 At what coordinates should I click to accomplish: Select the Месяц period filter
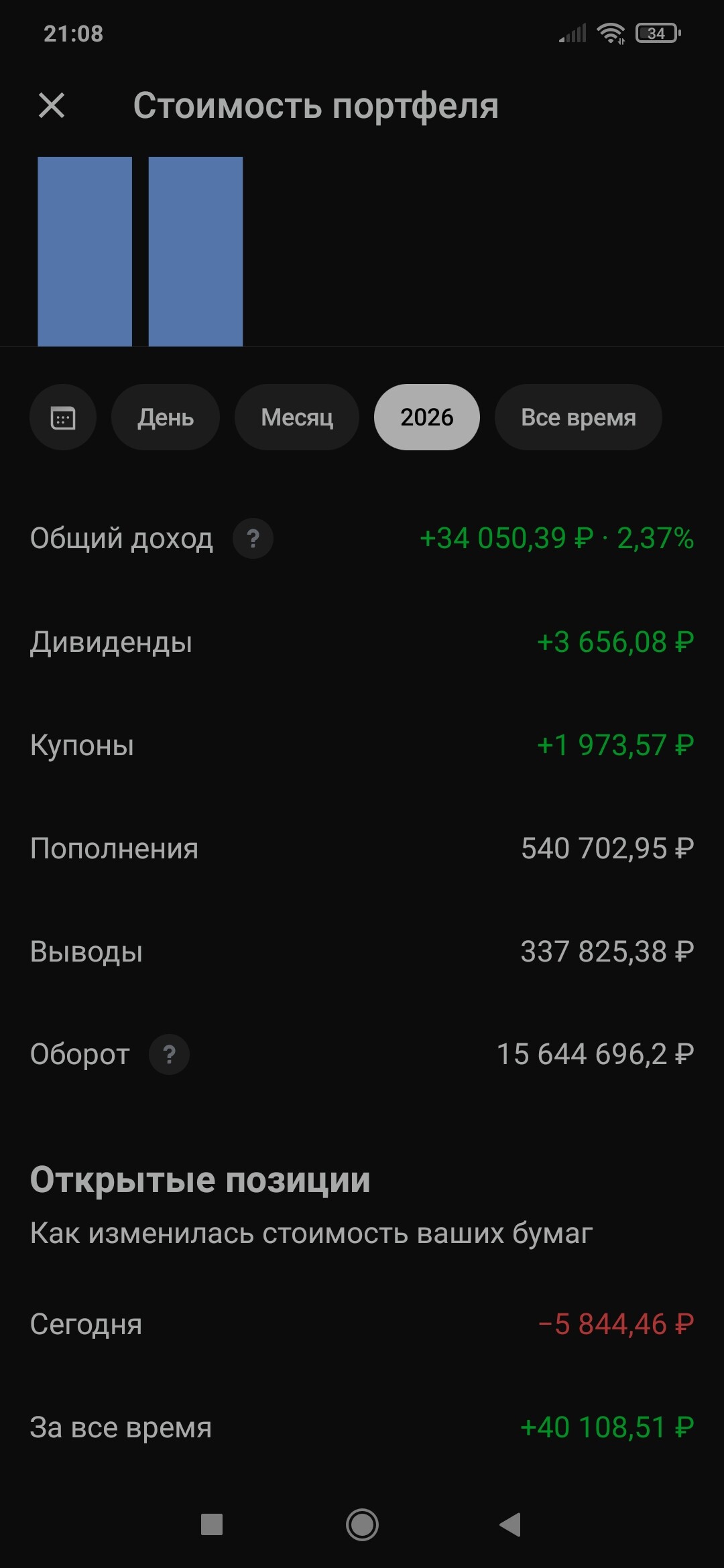pos(297,417)
